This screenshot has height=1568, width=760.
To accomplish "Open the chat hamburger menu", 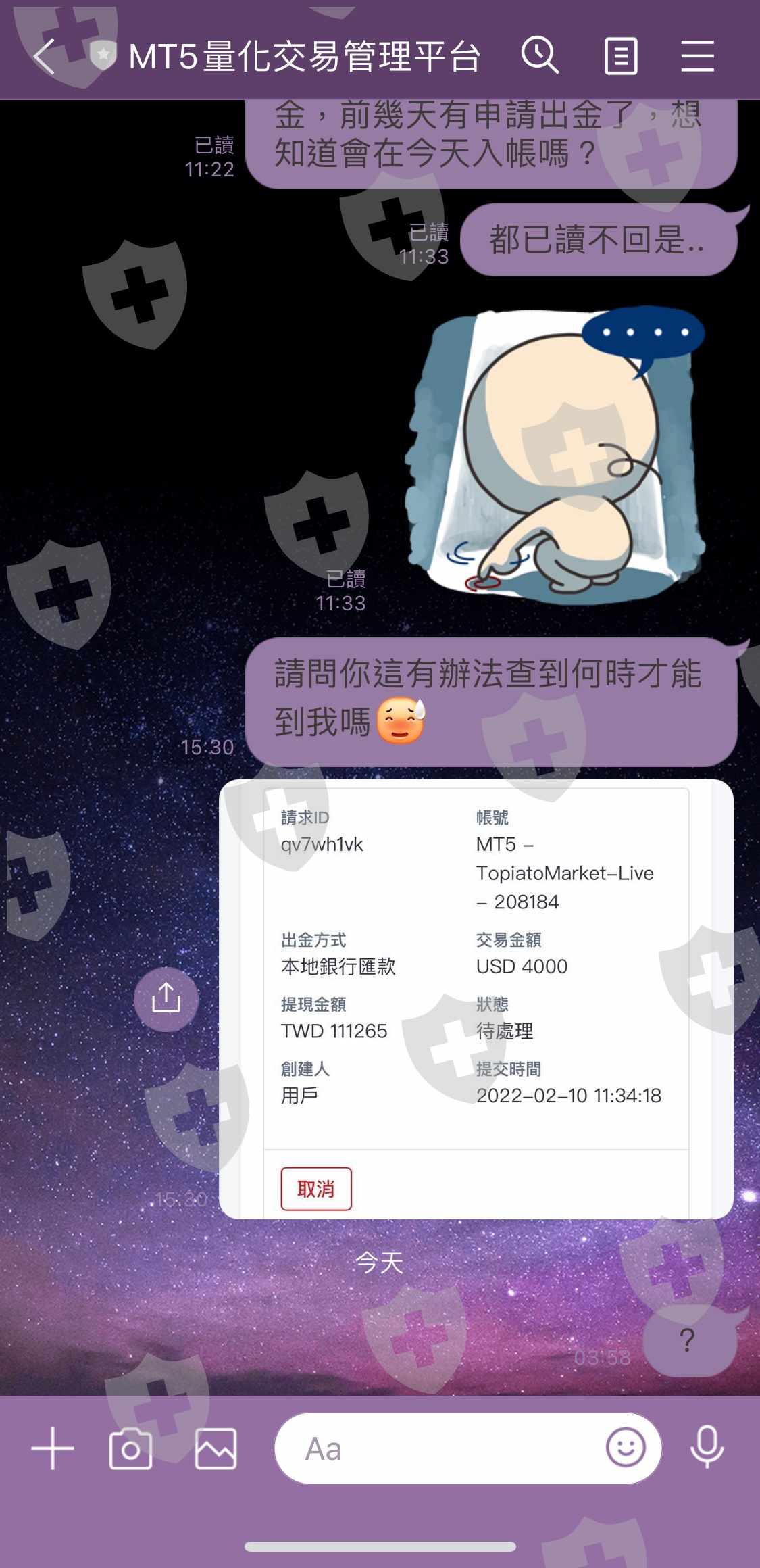I will tap(697, 55).
